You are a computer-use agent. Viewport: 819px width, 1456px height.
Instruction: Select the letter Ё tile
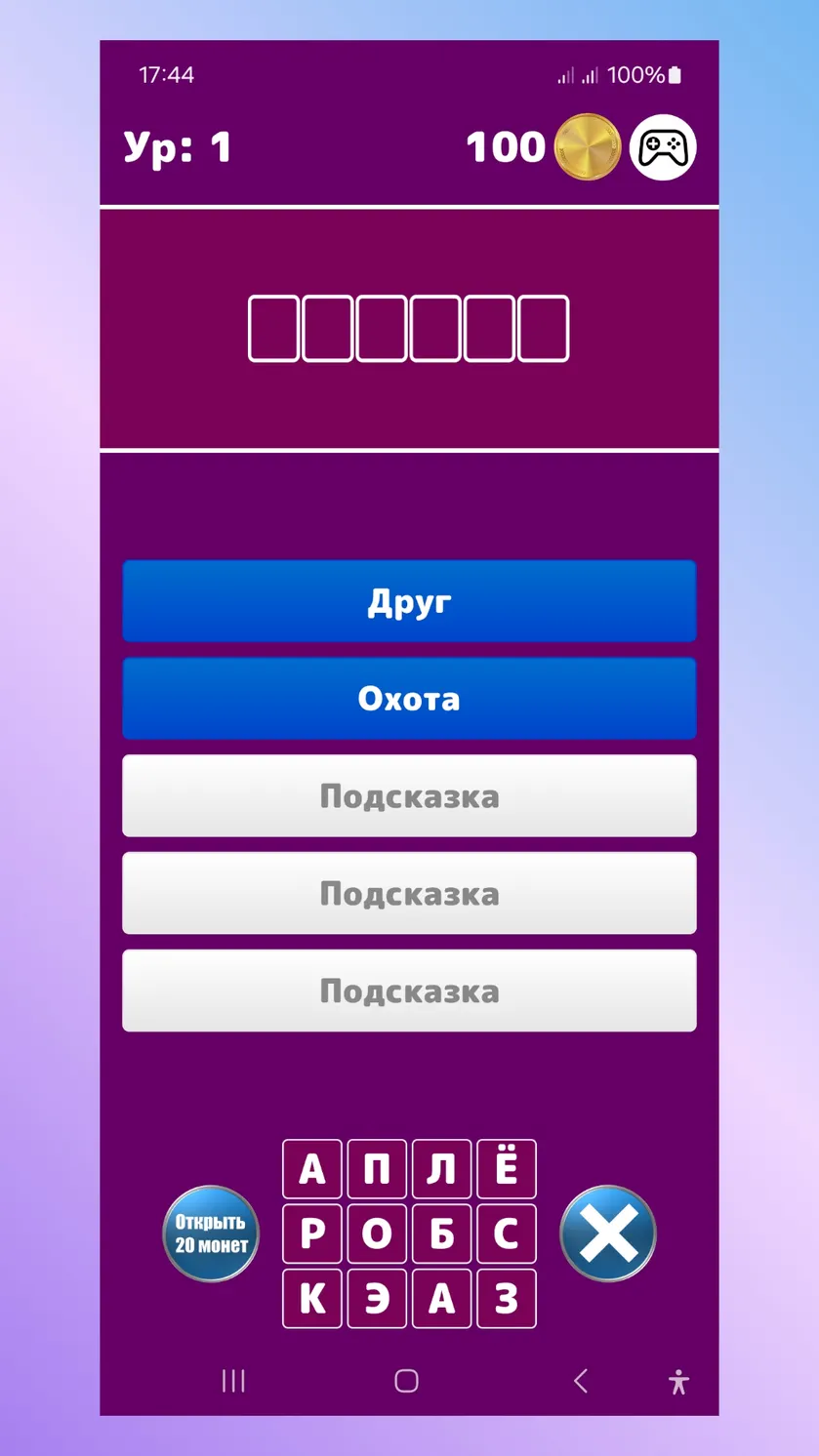507,1169
